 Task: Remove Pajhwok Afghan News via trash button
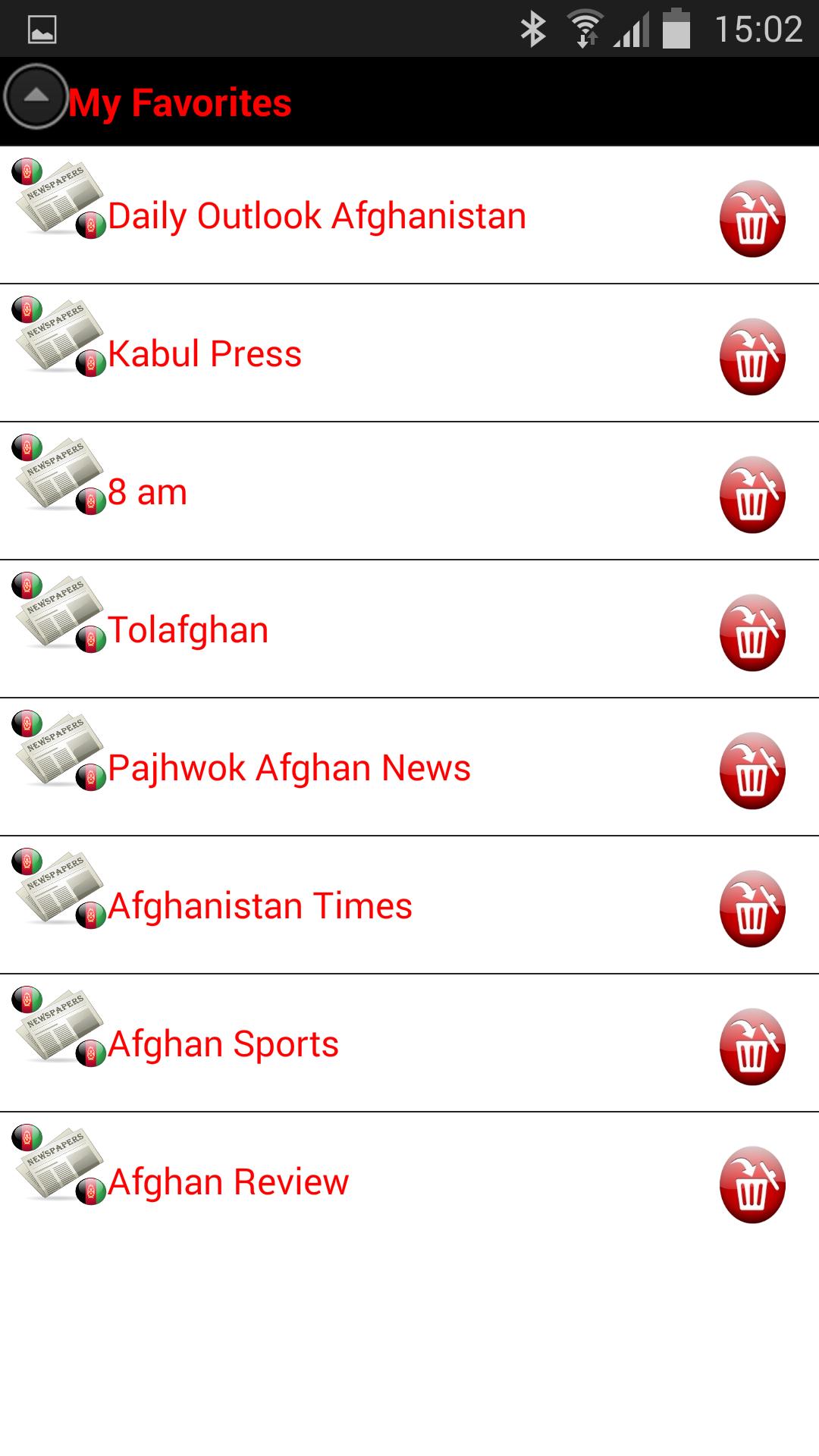tap(752, 767)
